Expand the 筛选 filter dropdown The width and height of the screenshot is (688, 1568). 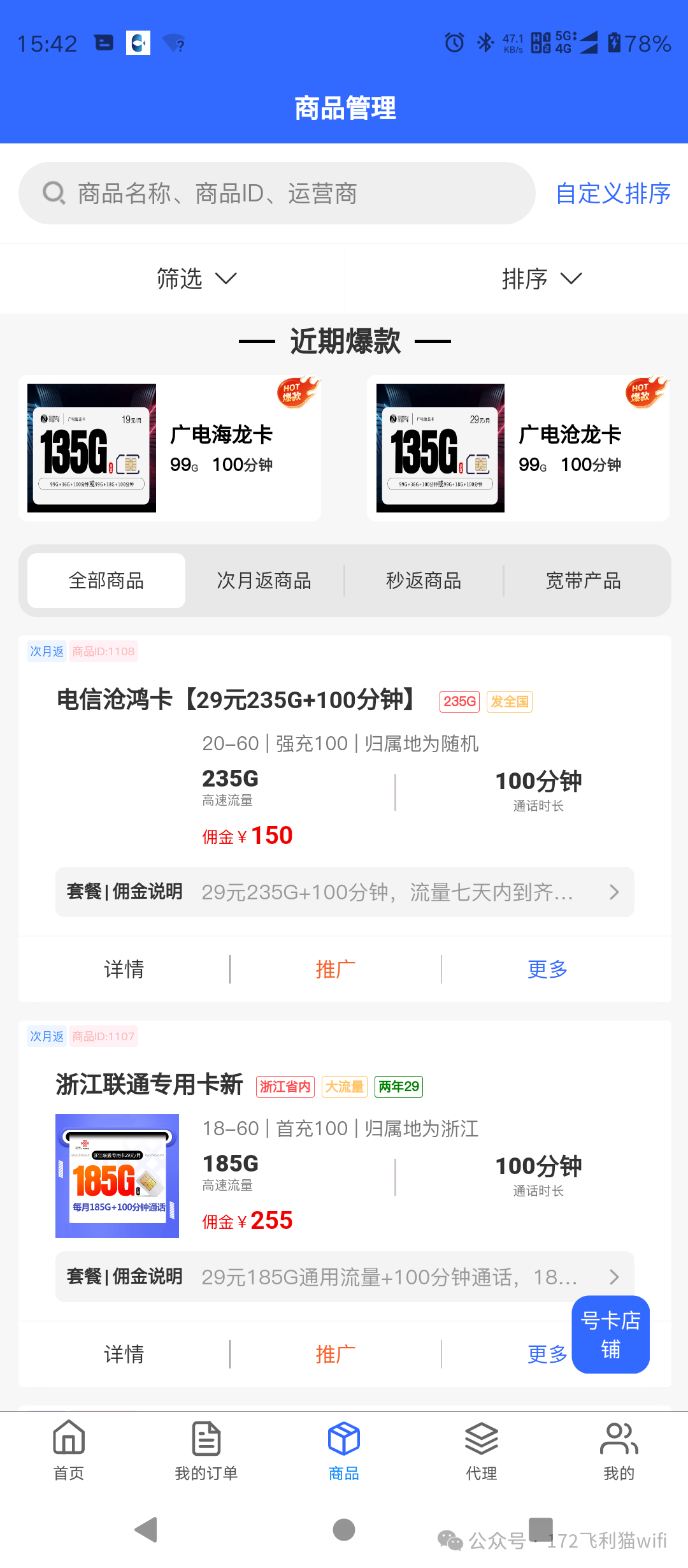[x=196, y=279]
